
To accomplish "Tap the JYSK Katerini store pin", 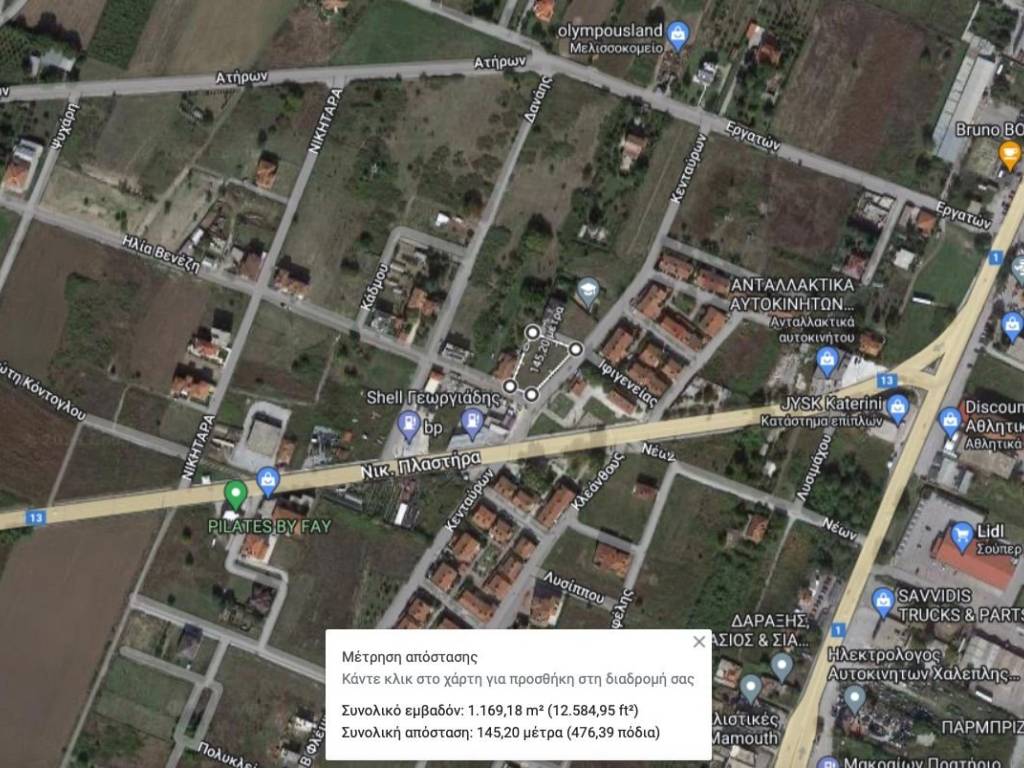I will tap(897, 405).
